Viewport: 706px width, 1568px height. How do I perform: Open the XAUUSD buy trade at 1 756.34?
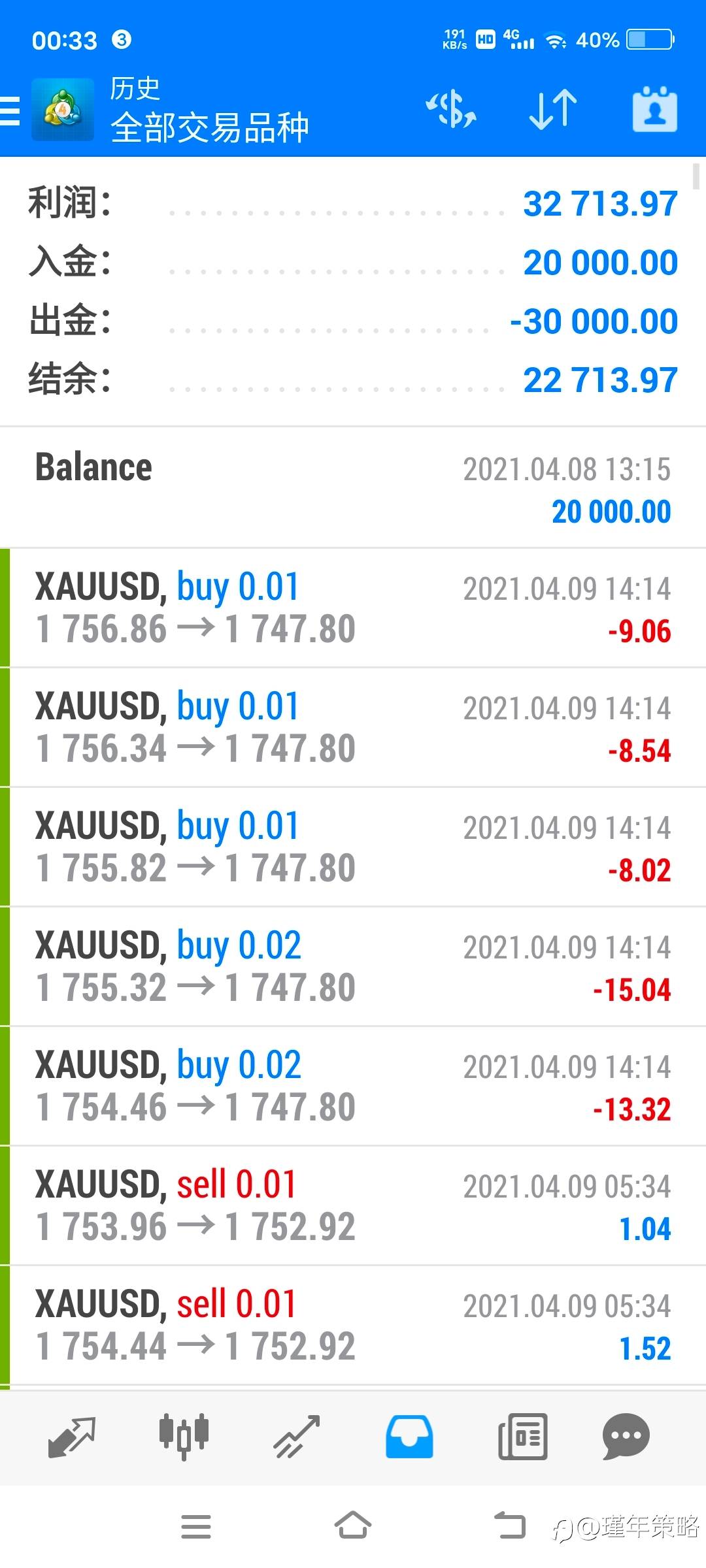(353, 727)
